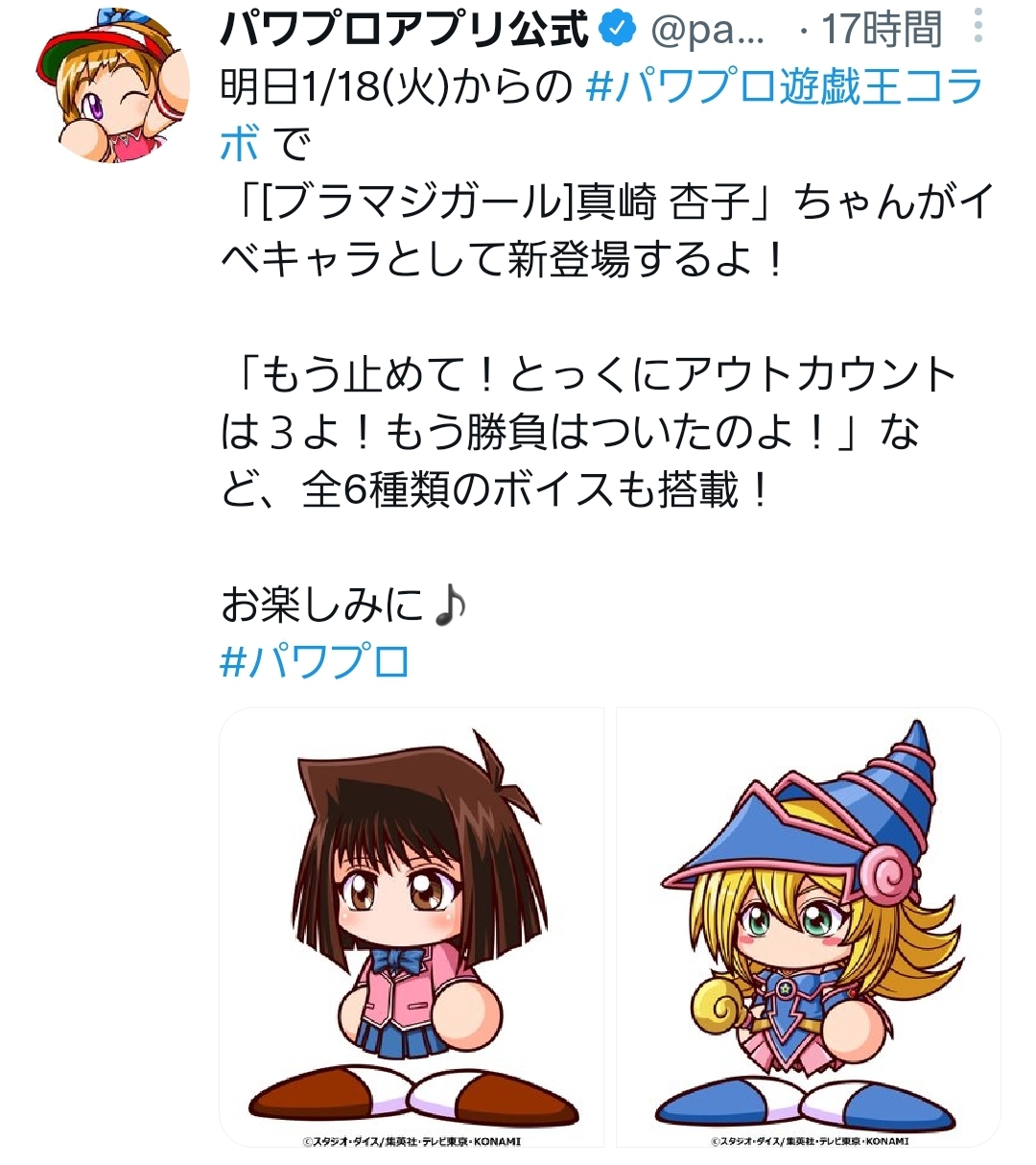
Task: Open パワプロアプリ公式 account name
Action: (x=403, y=29)
